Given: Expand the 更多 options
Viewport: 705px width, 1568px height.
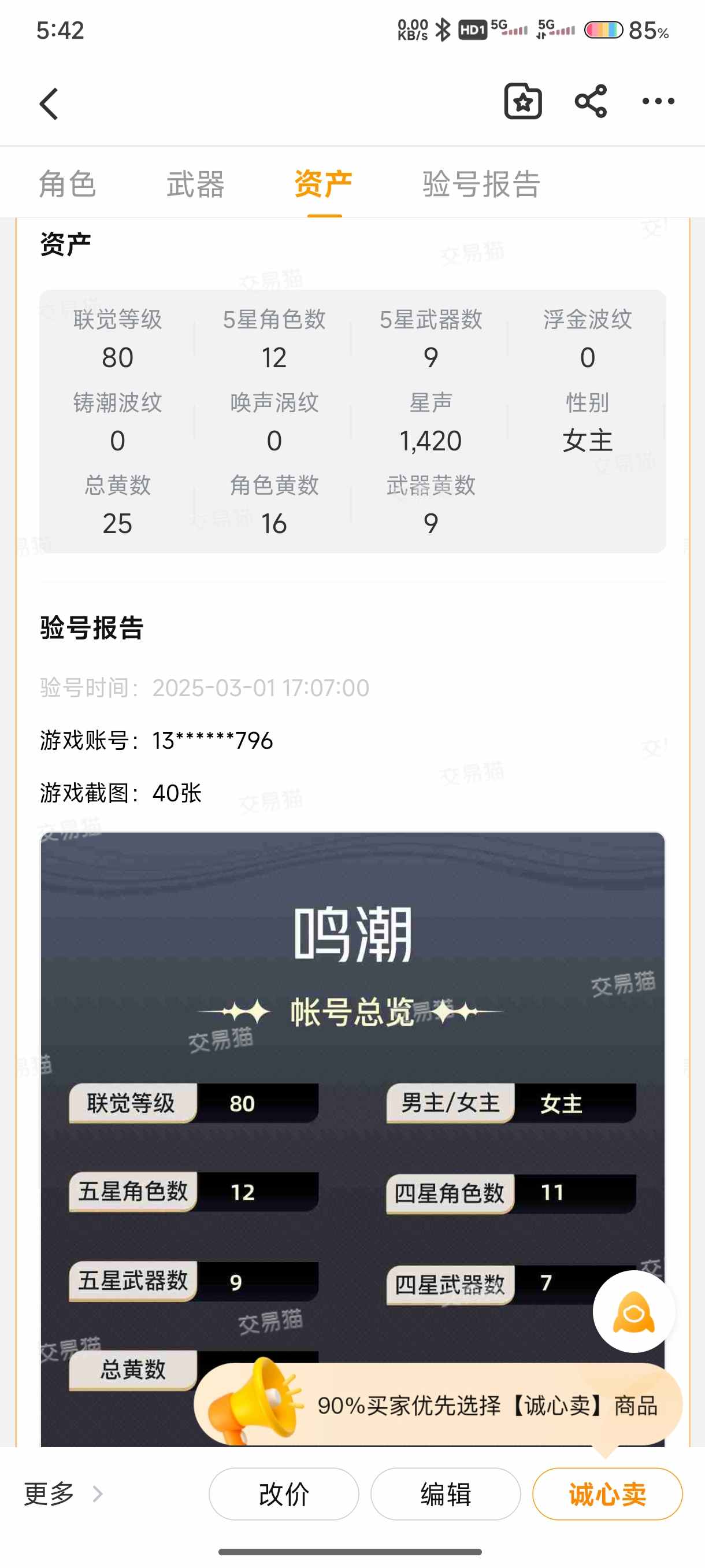Looking at the screenshot, I should pos(61,1494).
